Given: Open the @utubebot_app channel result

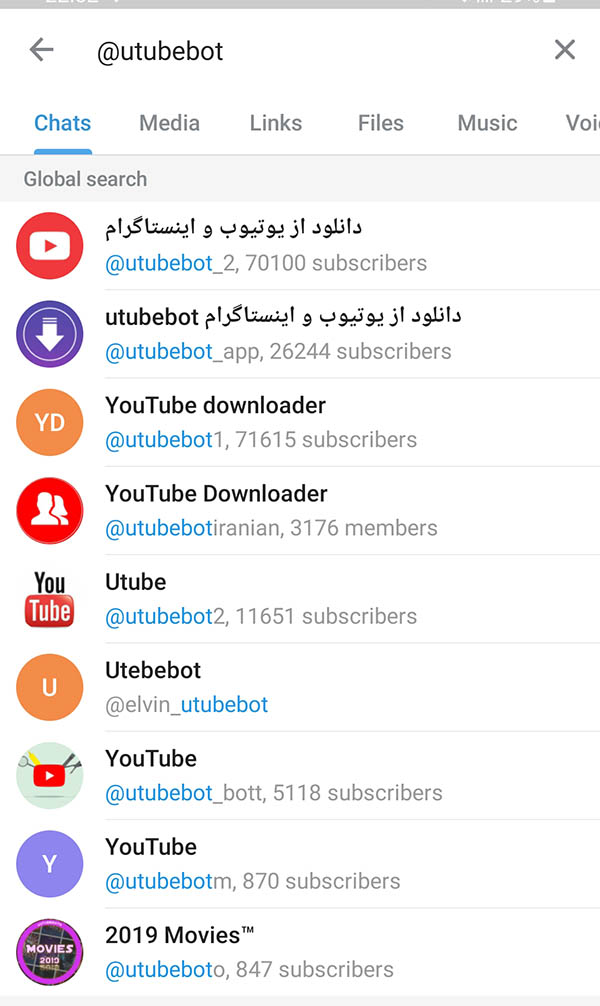Looking at the screenshot, I should click(300, 334).
